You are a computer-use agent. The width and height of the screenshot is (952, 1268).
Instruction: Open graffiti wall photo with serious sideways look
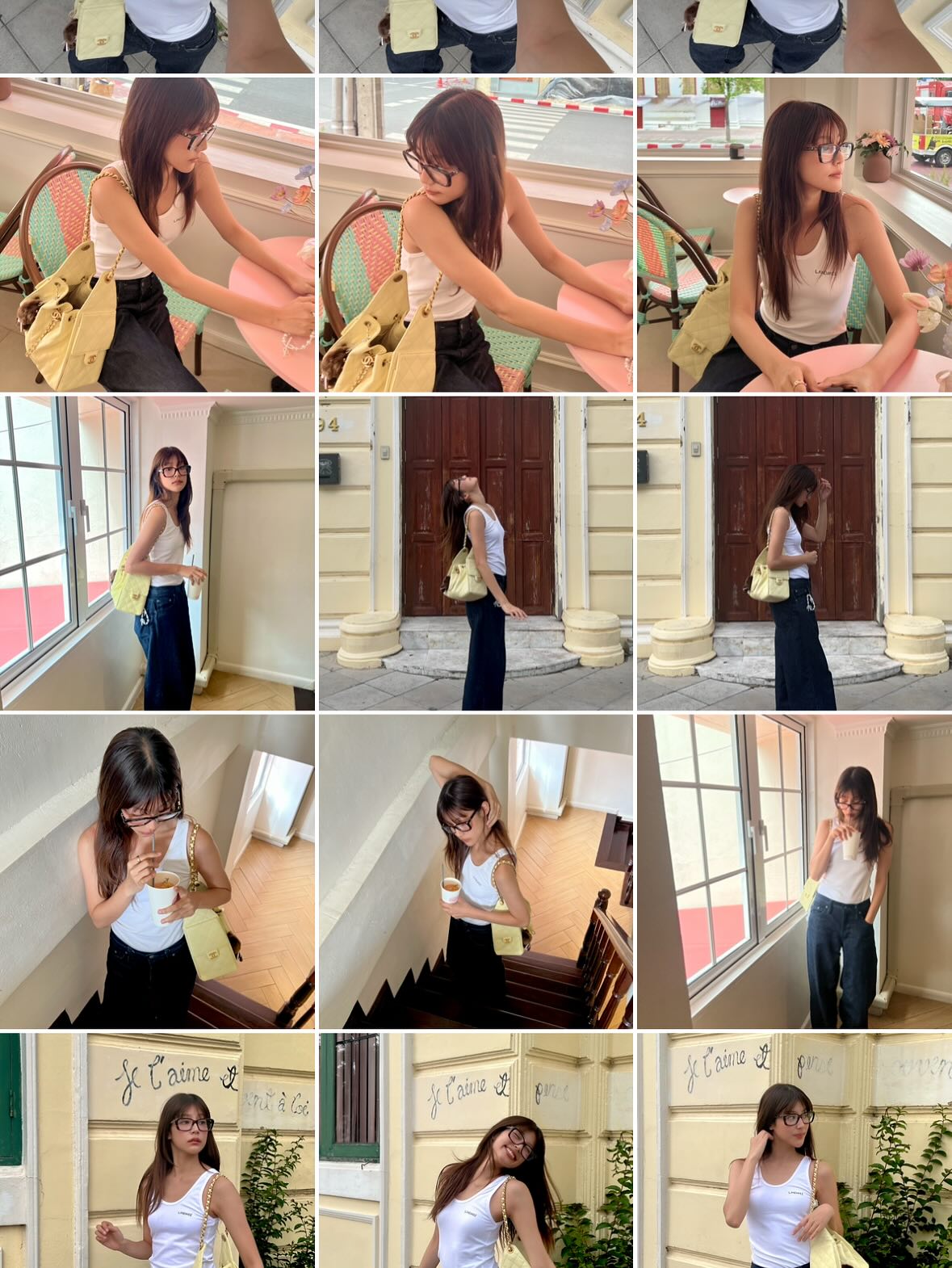[157, 1151]
